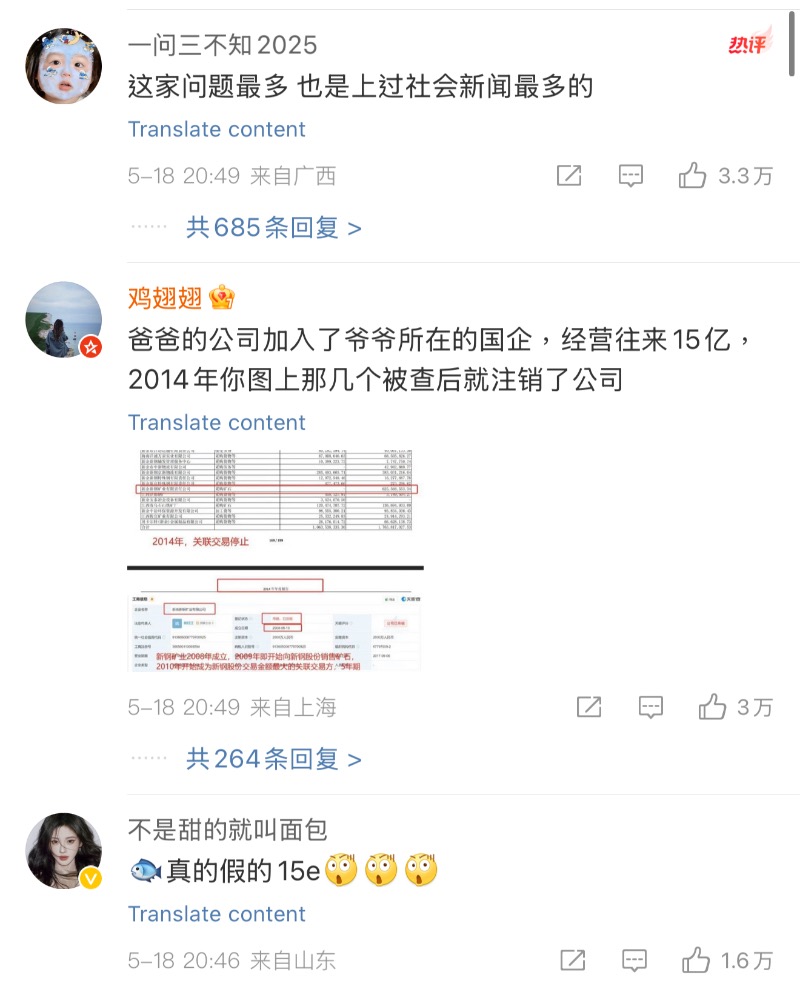This screenshot has height=989, width=800.
Task: Open 不是甜的就叫面包's avatar
Action: [x=63, y=851]
